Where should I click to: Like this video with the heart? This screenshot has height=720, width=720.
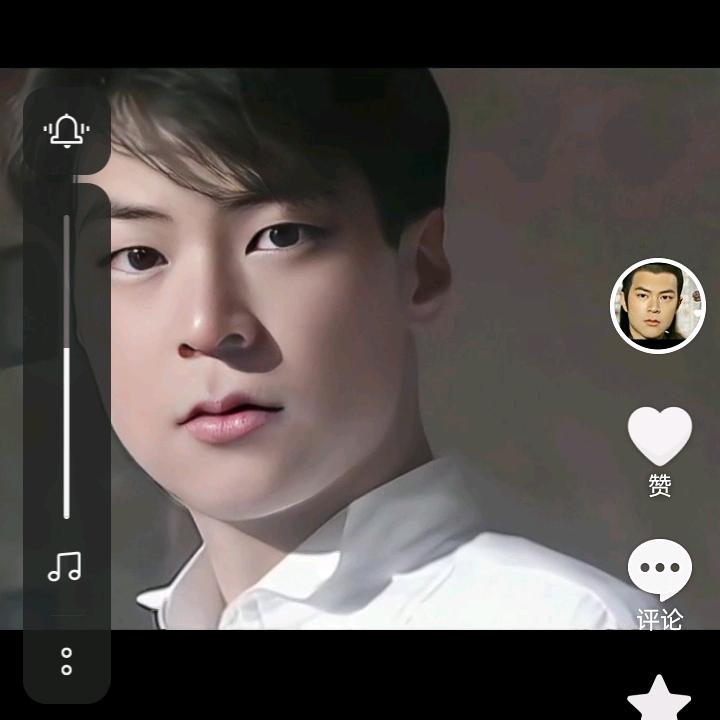[x=659, y=437]
